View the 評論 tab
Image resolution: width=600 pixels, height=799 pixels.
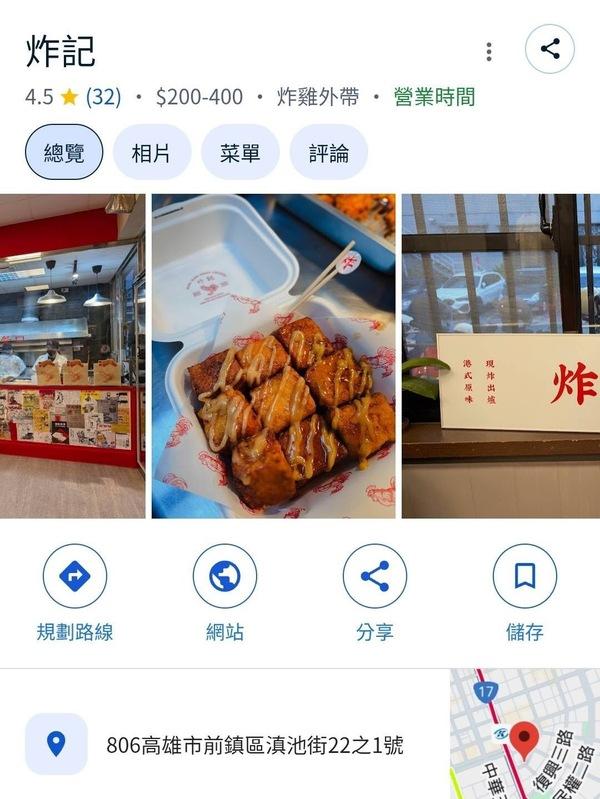click(329, 153)
